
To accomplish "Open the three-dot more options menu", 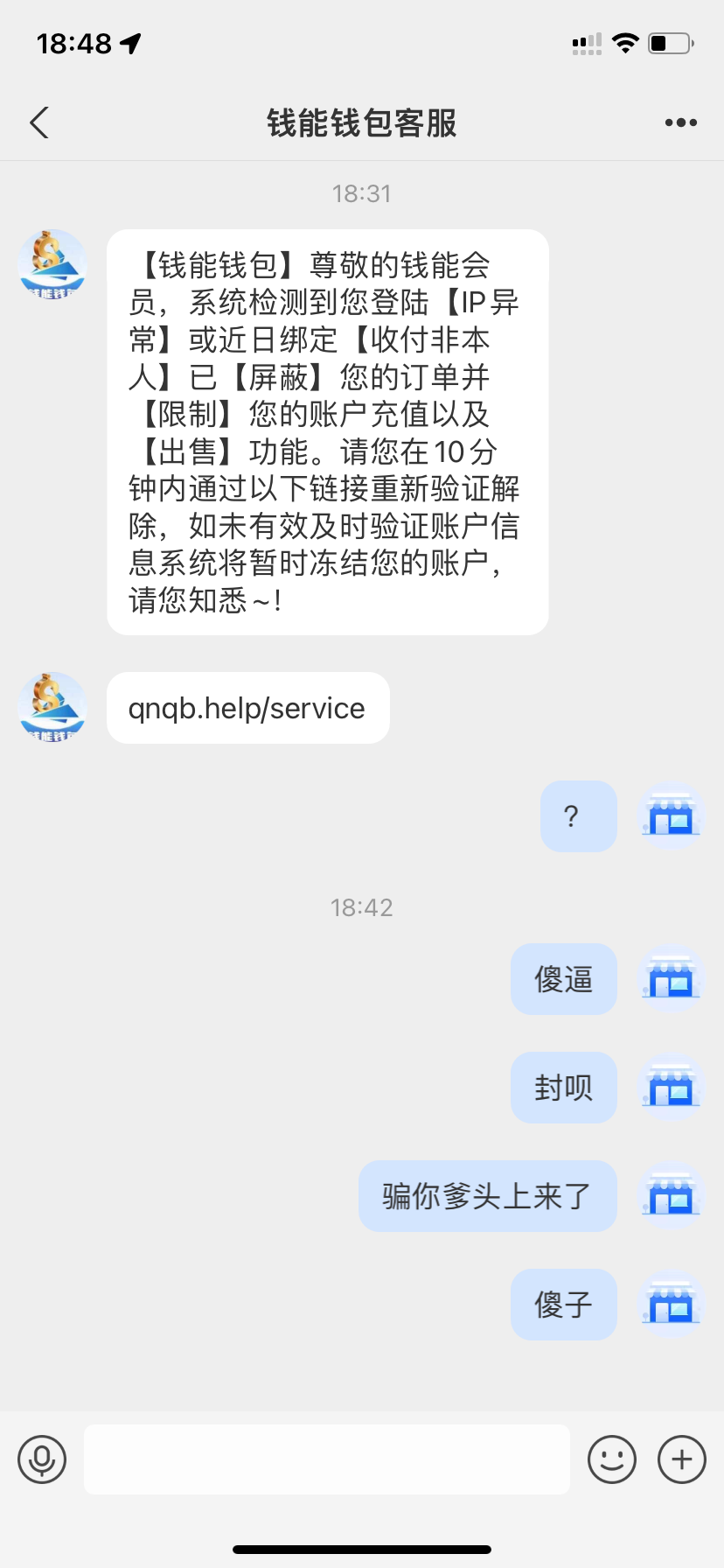I will coord(679,122).
